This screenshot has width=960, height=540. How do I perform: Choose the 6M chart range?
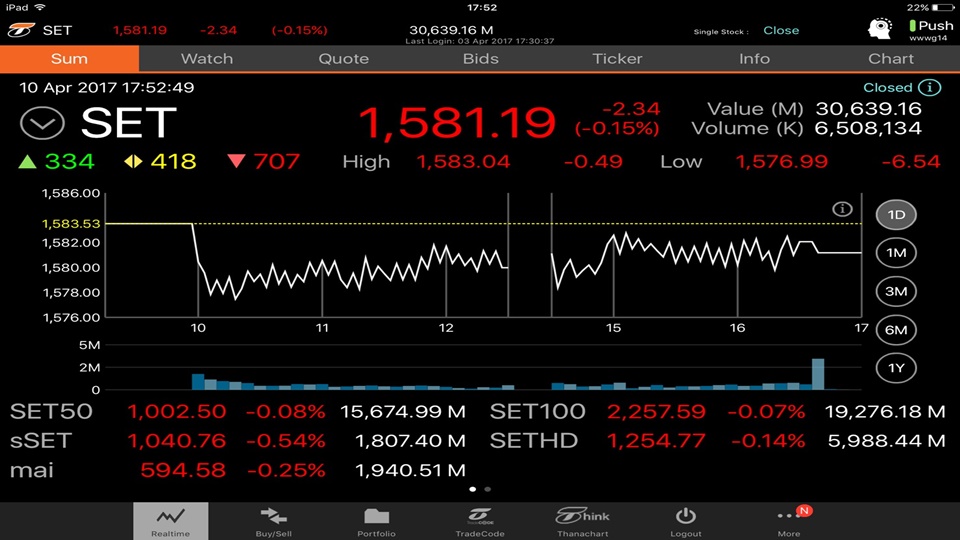click(x=896, y=329)
